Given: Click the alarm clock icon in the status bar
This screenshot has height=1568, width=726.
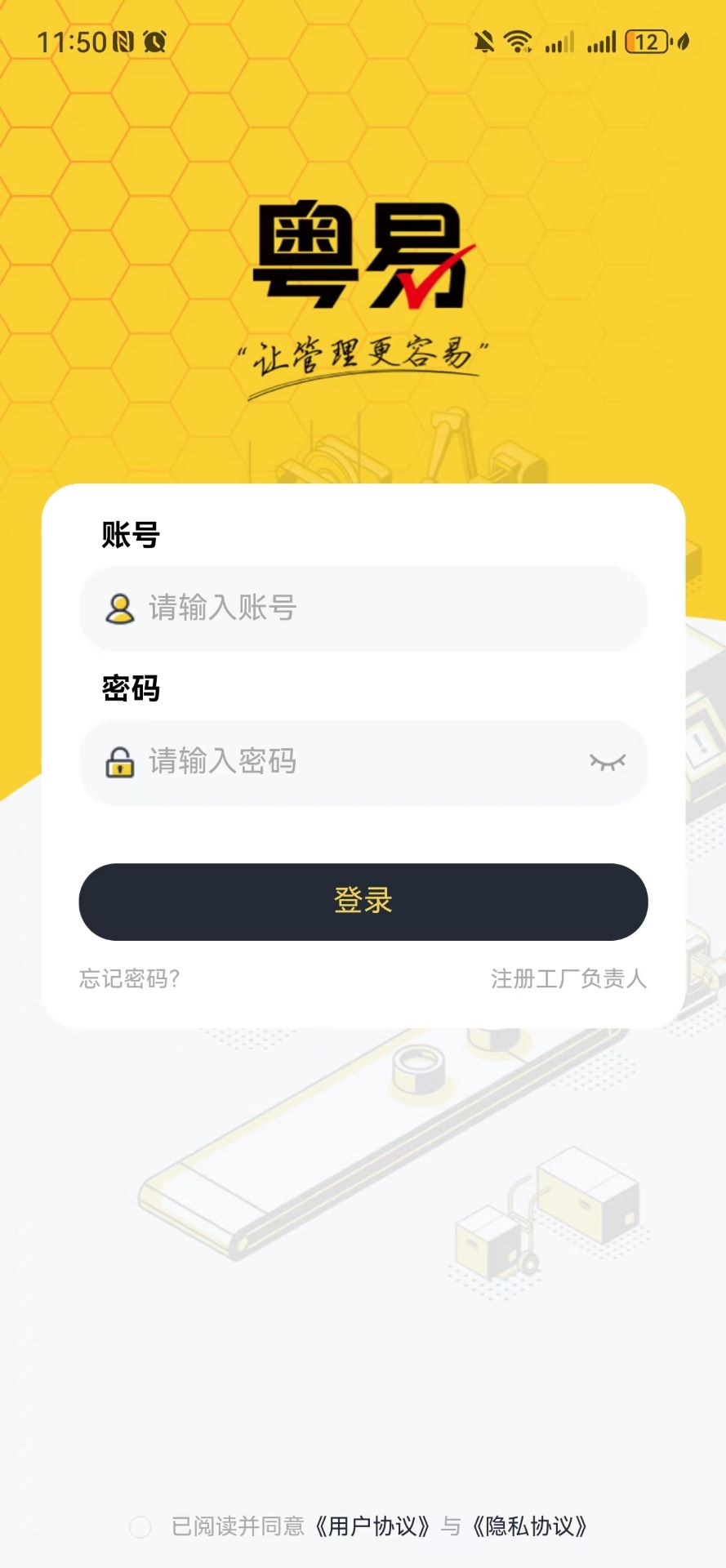Looking at the screenshot, I should click(154, 41).
